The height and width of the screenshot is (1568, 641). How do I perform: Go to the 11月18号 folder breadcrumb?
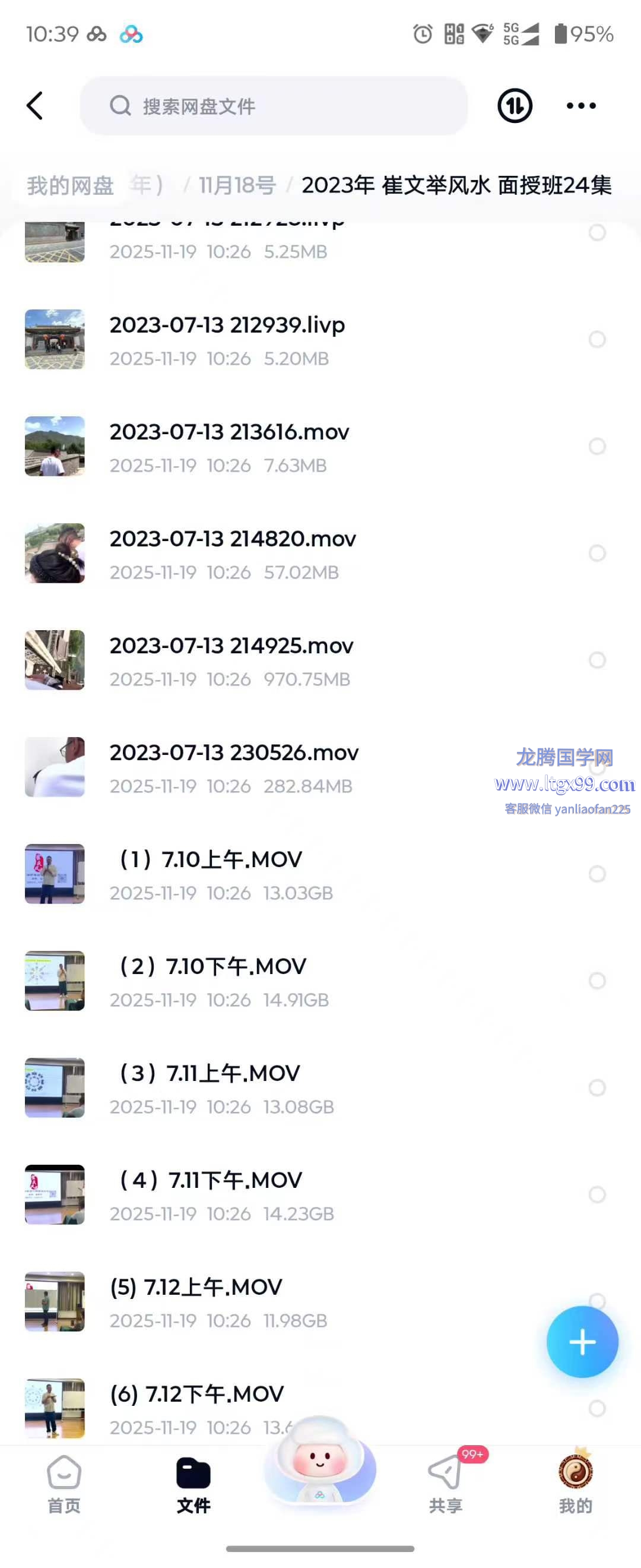click(x=237, y=186)
